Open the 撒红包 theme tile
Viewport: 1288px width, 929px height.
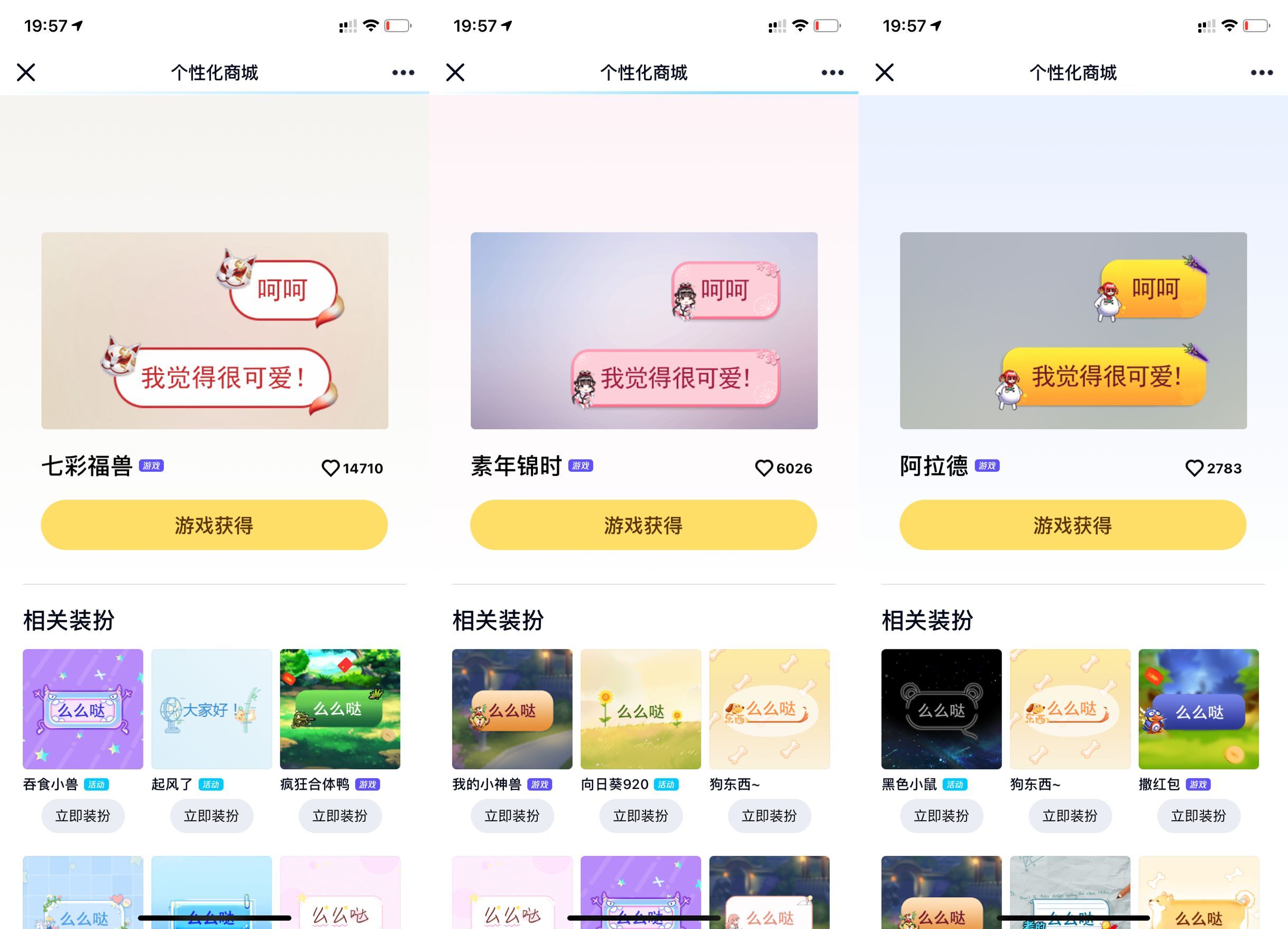tap(1198, 709)
